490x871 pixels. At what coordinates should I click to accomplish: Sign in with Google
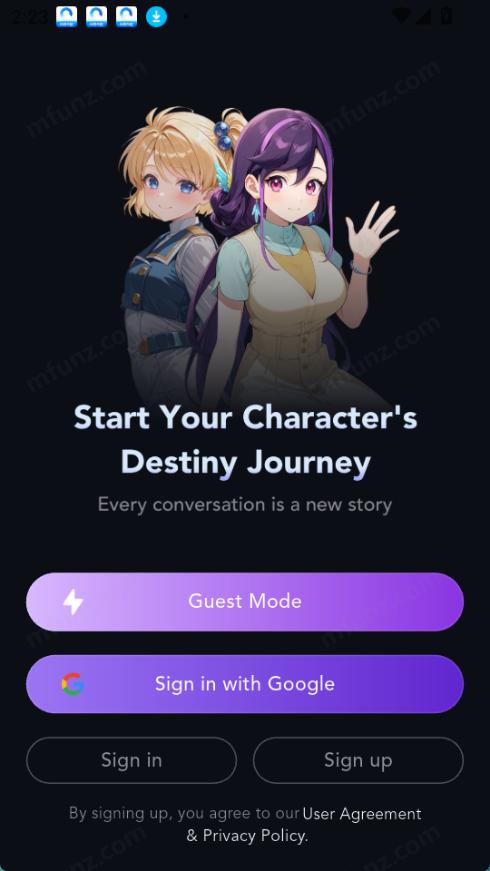coord(245,684)
